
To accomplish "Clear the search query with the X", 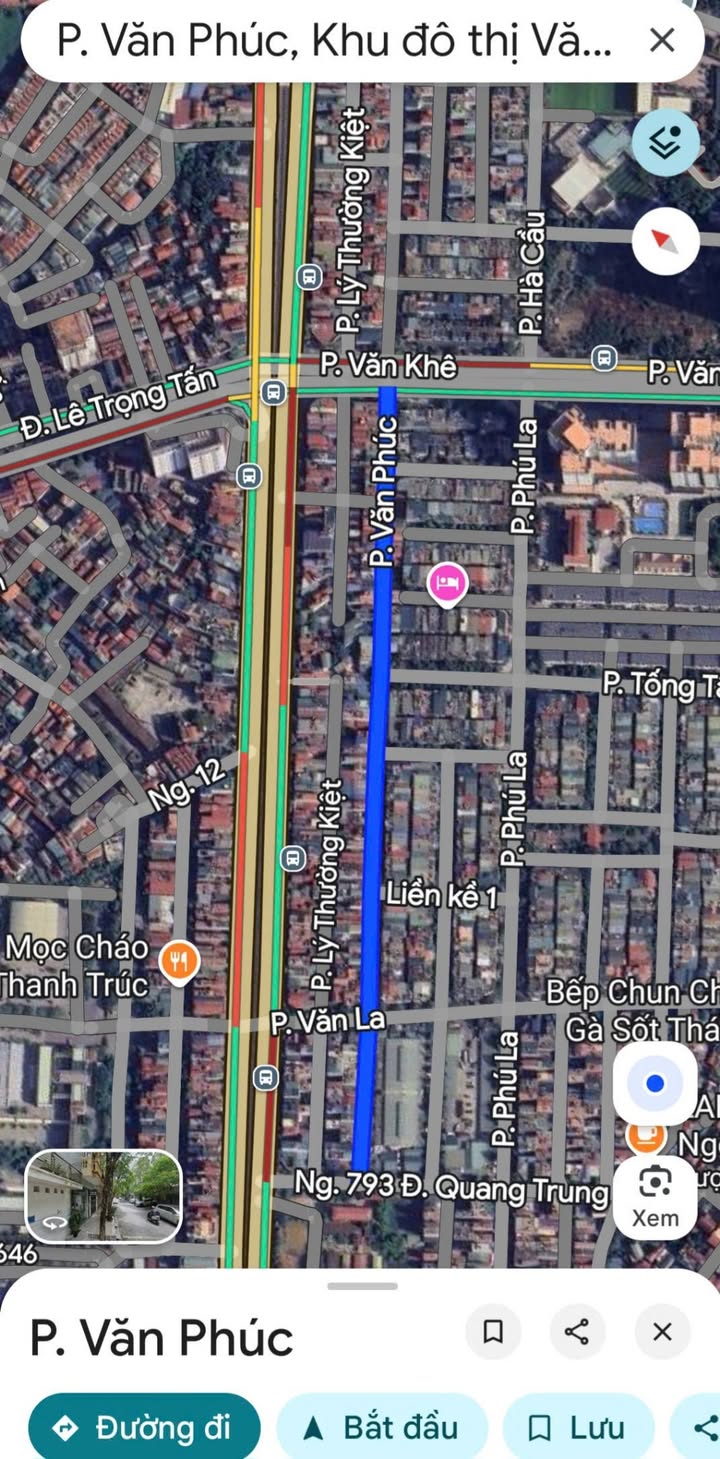I will coord(662,41).
